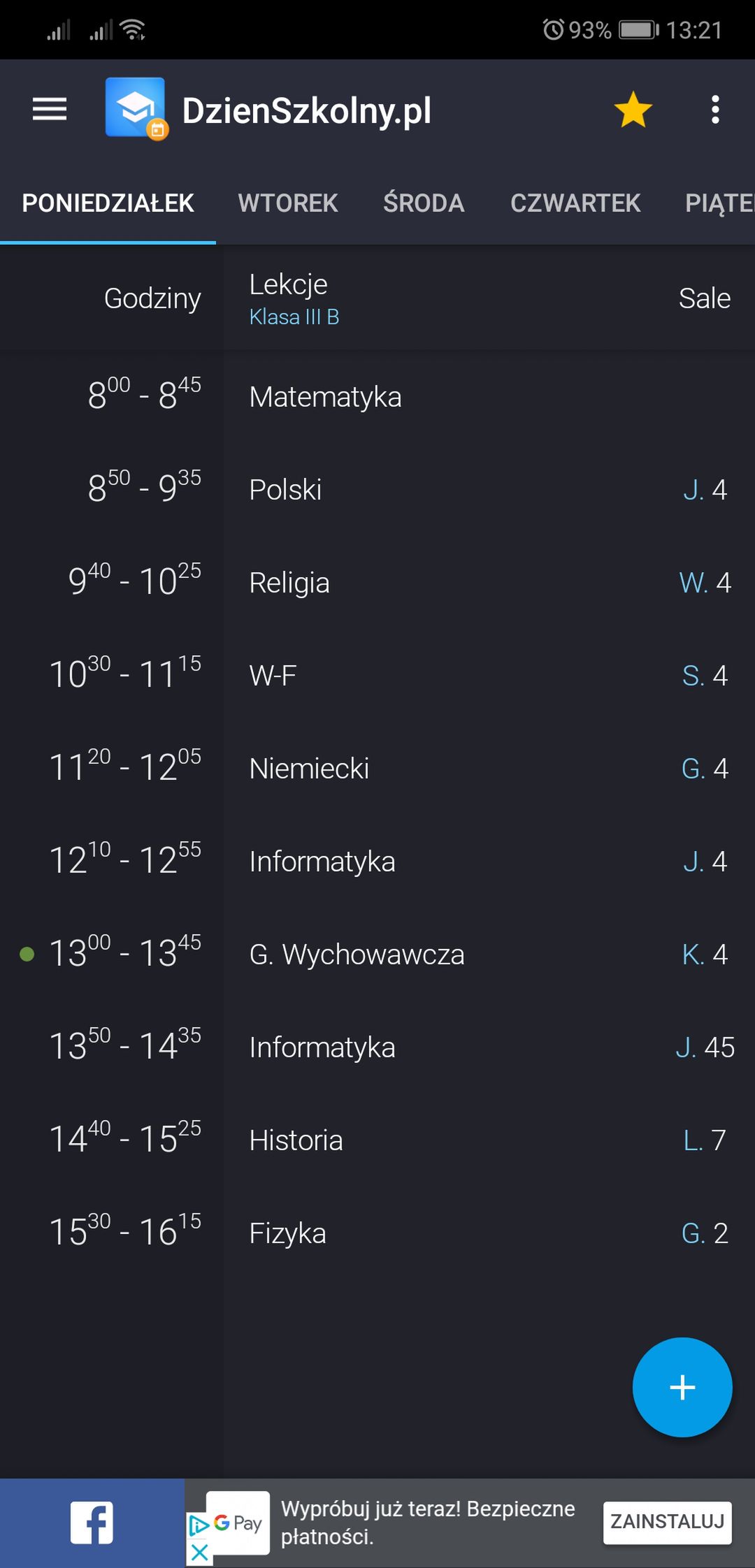This screenshot has width=755, height=1568.
Task: Select the Środa tab
Action: click(424, 203)
